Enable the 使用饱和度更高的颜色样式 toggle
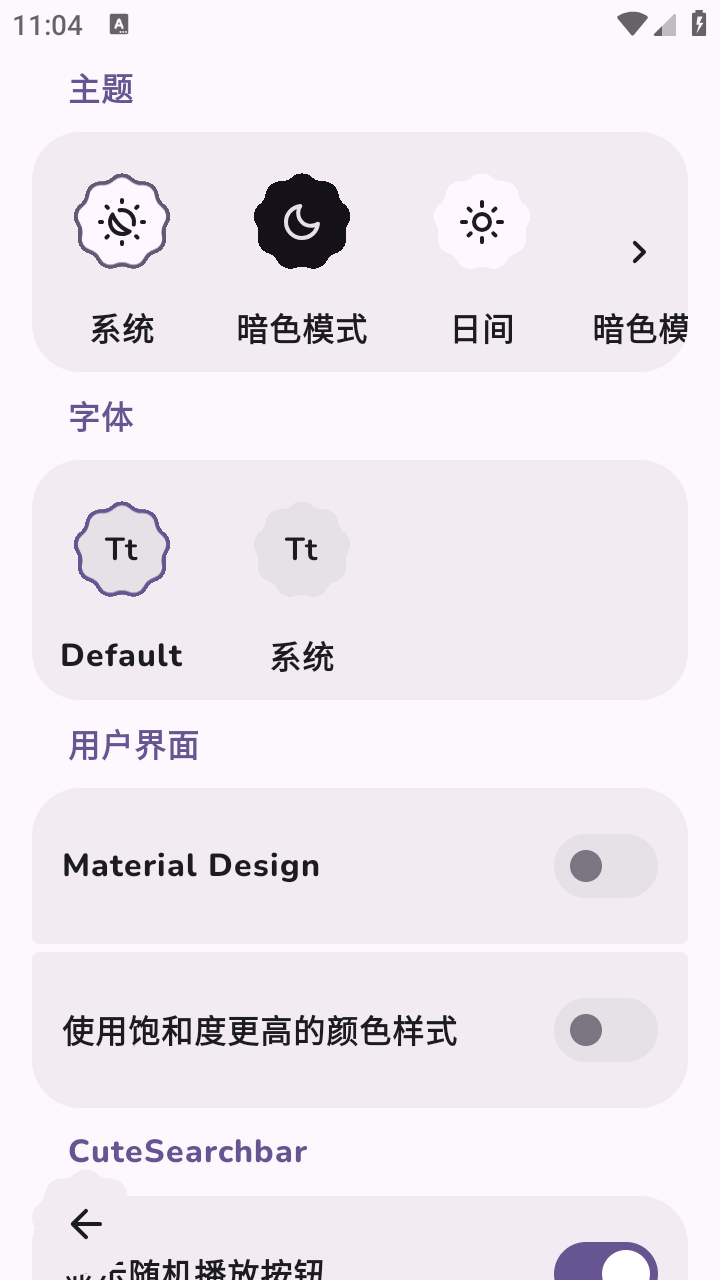This screenshot has width=720, height=1280. pyautogui.click(x=606, y=1030)
